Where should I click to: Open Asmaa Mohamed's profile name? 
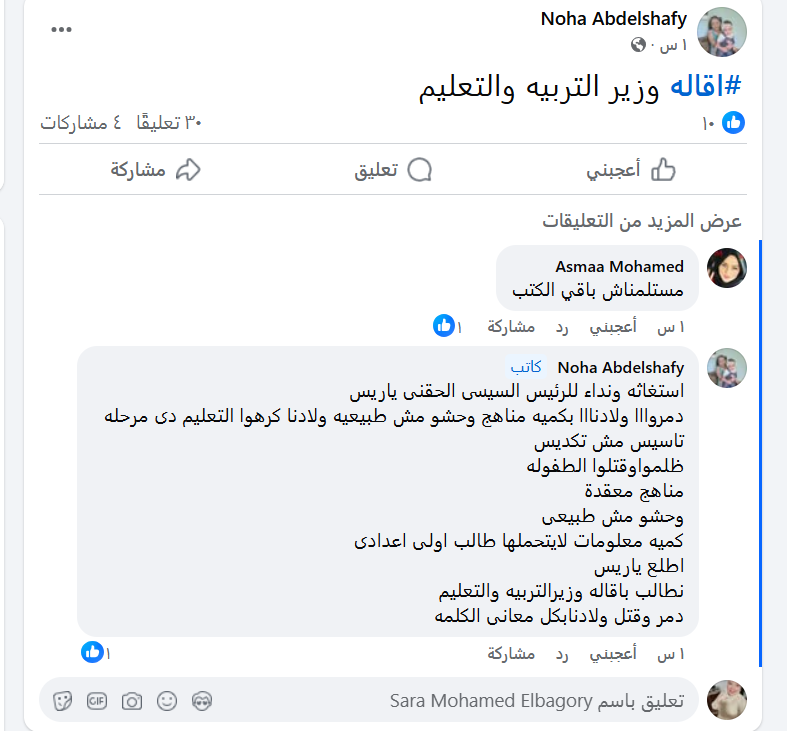619,267
